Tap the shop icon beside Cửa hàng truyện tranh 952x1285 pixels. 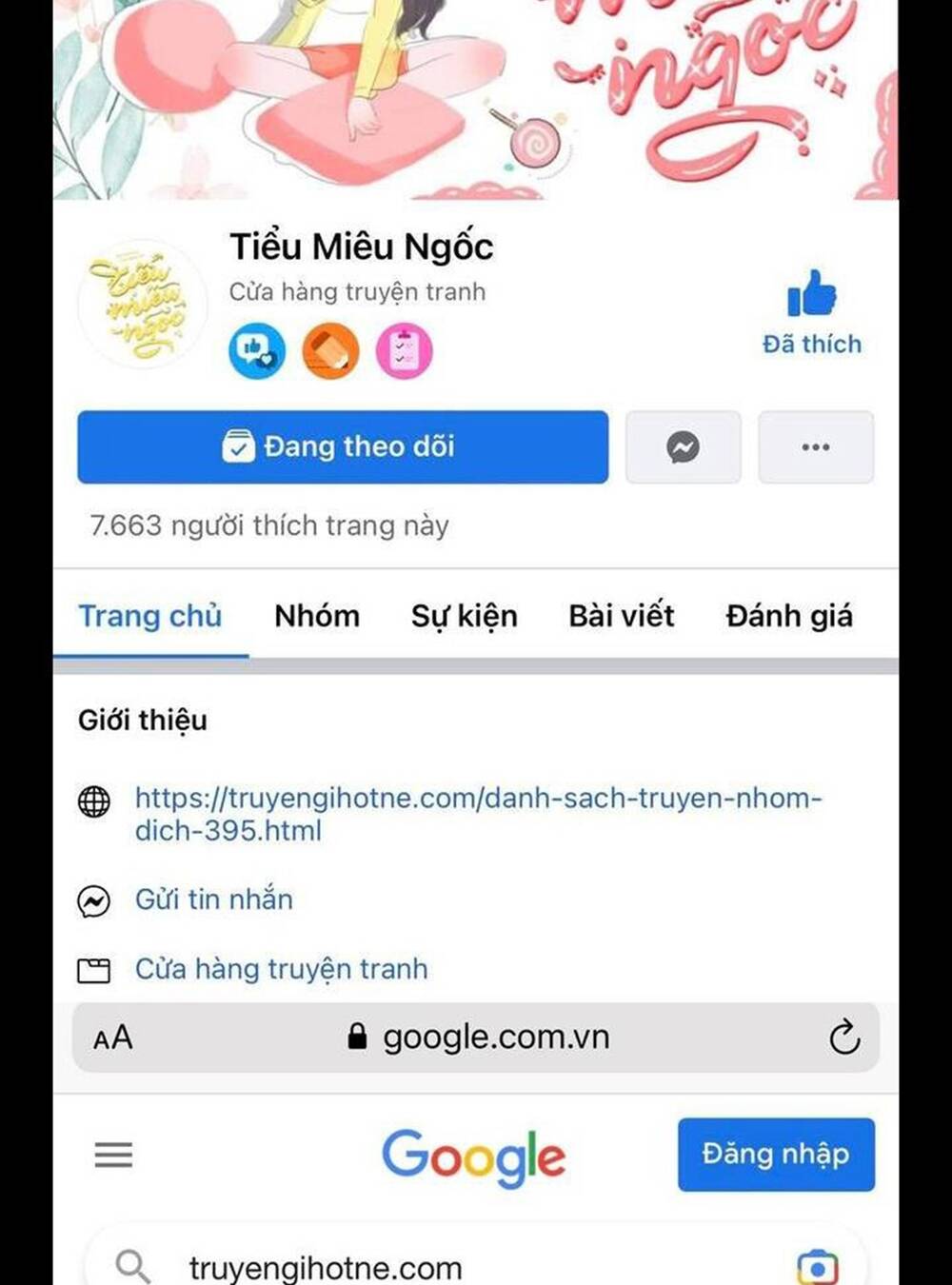[x=93, y=969]
